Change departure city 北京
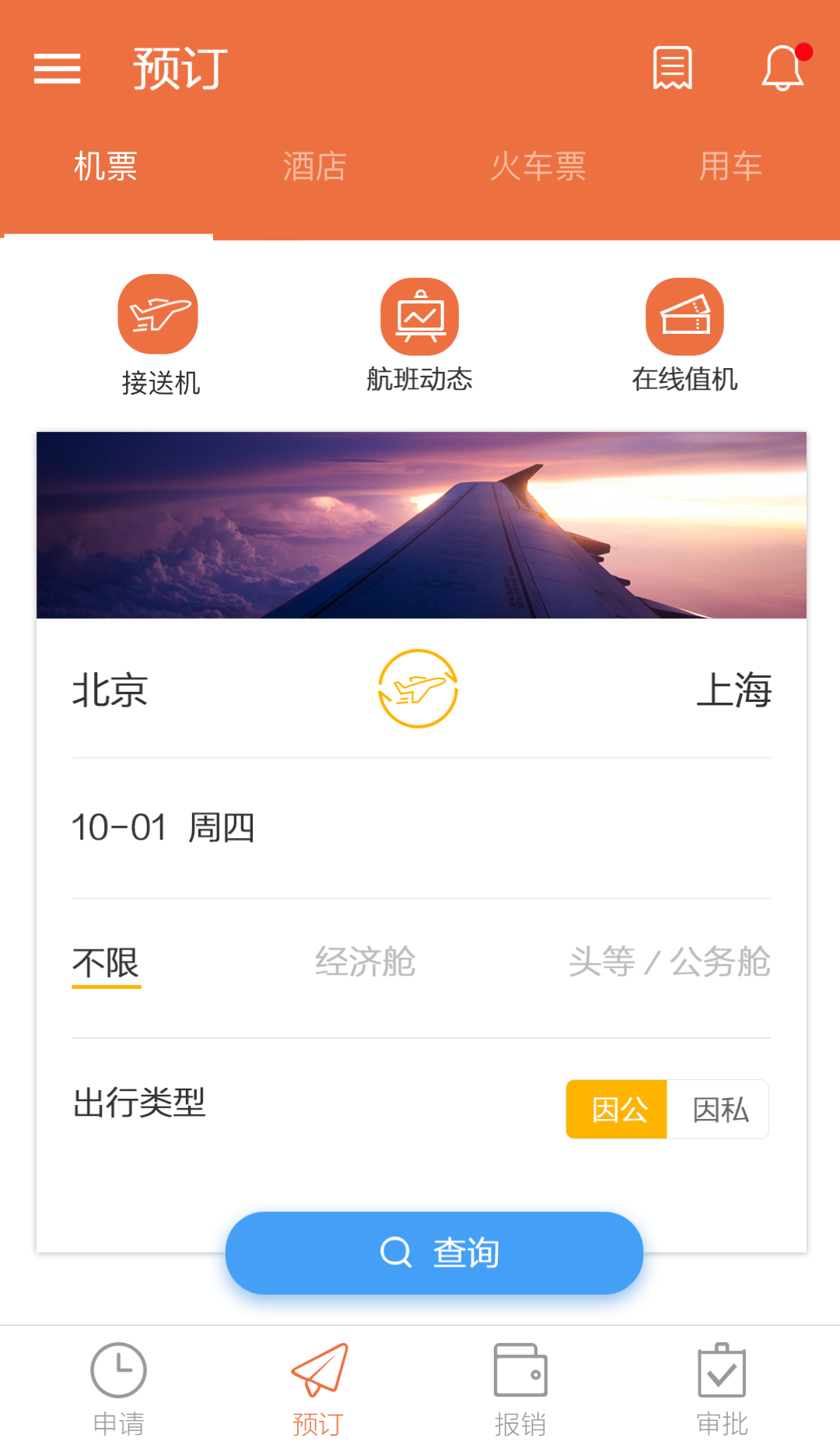The width and height of the screenshot is (840, 1452). click(109, 691)
